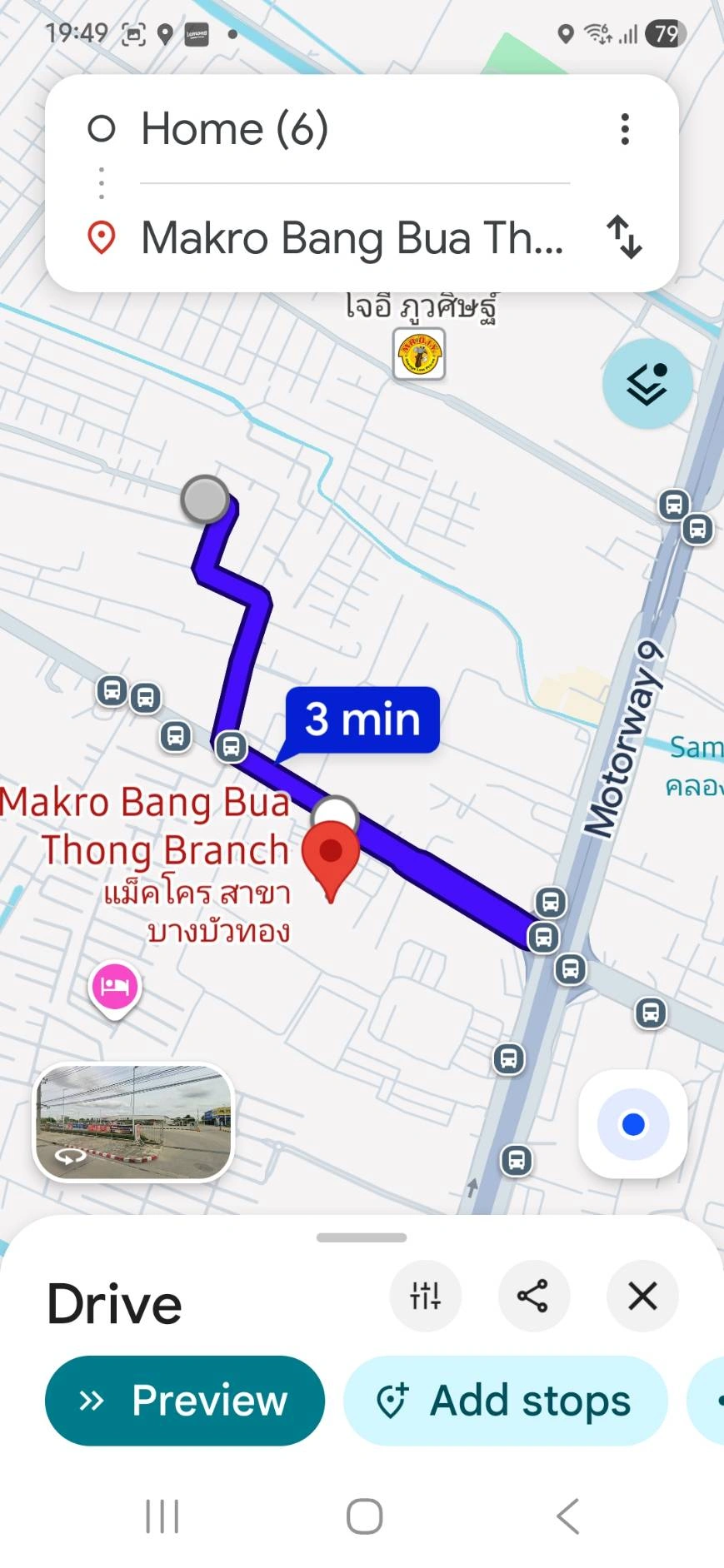The height and width of the screenshot is (1568, 724).
Task: Tap the pink hotel marker on map
Action: coord(115,987)
